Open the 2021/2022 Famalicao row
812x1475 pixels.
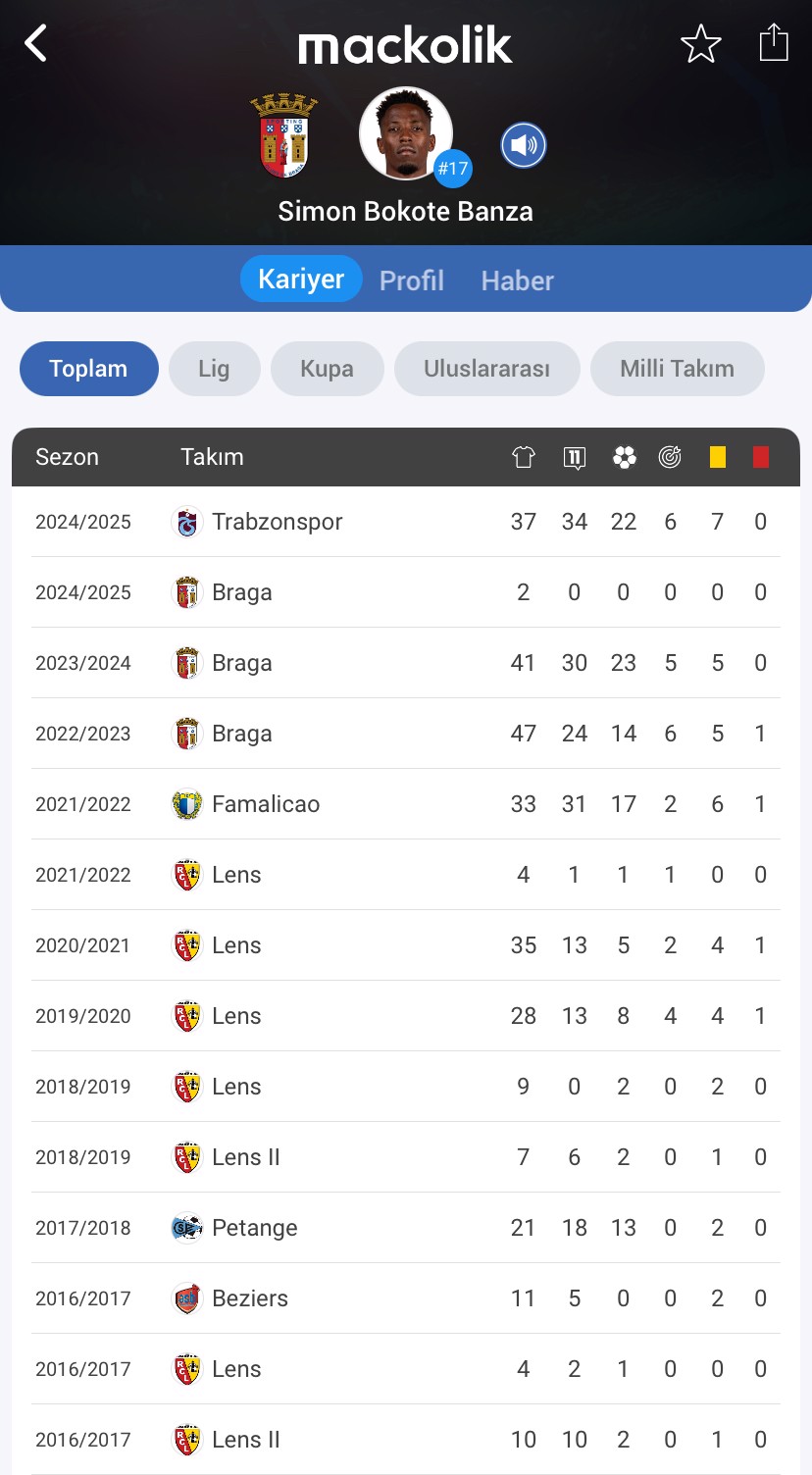pos(406,804)
